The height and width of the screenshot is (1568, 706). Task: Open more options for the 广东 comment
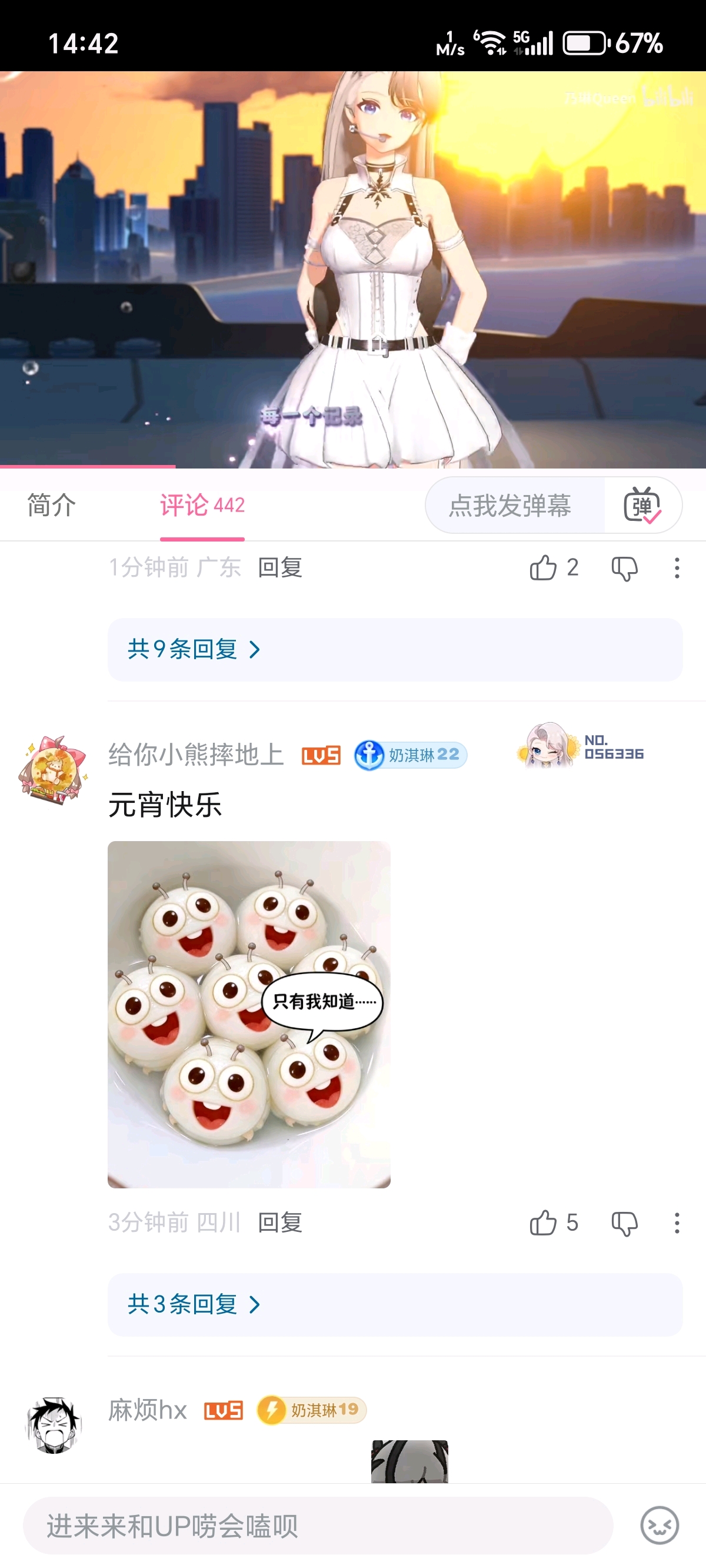coord(677,567)
